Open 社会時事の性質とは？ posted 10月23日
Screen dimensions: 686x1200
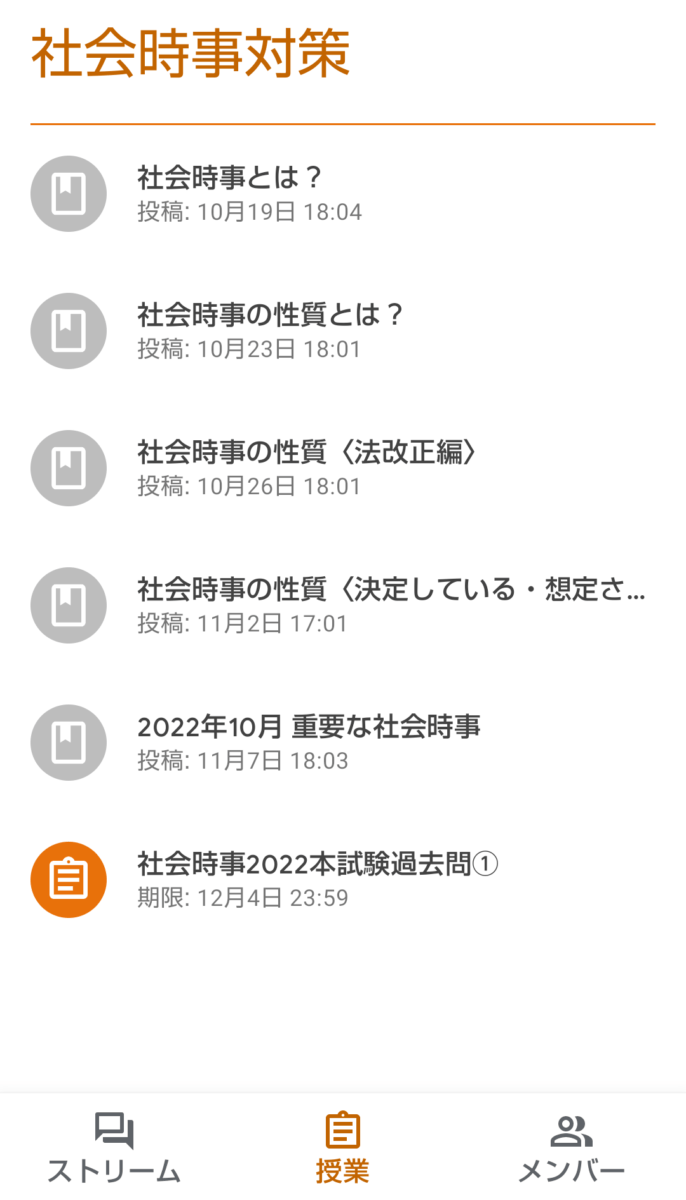pyautogui.click(x=343, y=331)
